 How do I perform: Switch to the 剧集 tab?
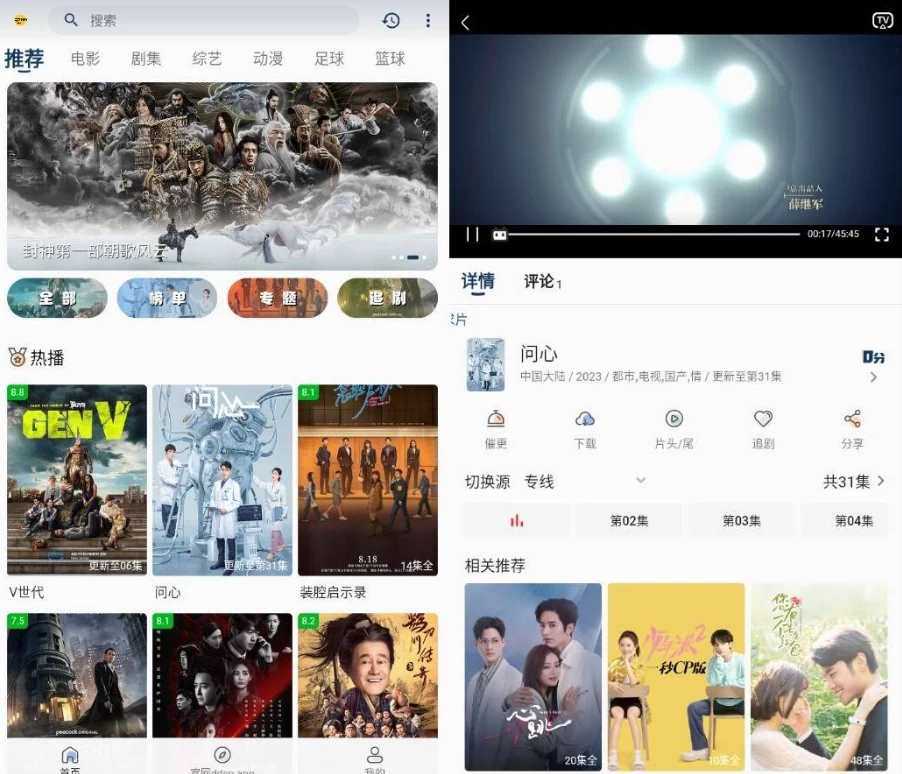tap(146, 59)
